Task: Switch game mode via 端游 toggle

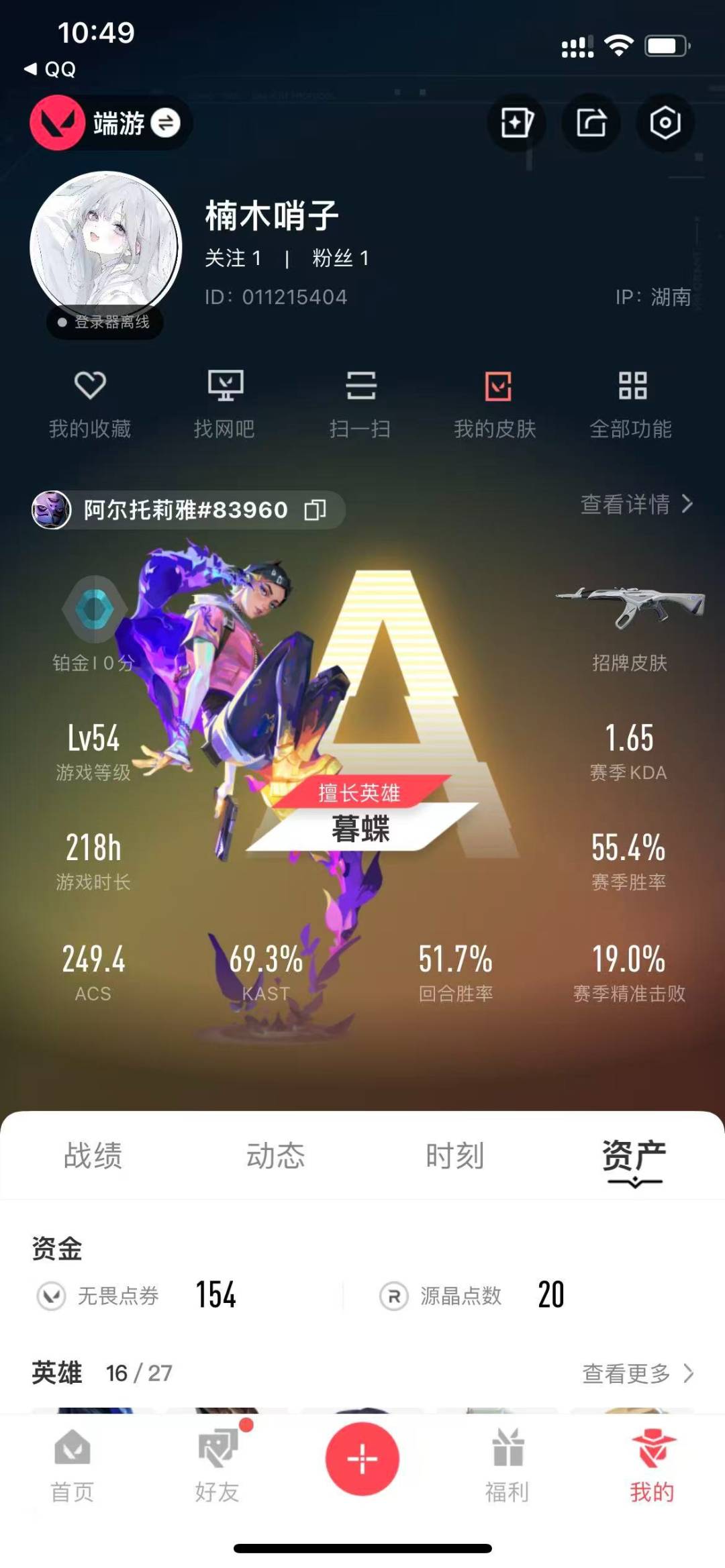Action: [164, 123]
